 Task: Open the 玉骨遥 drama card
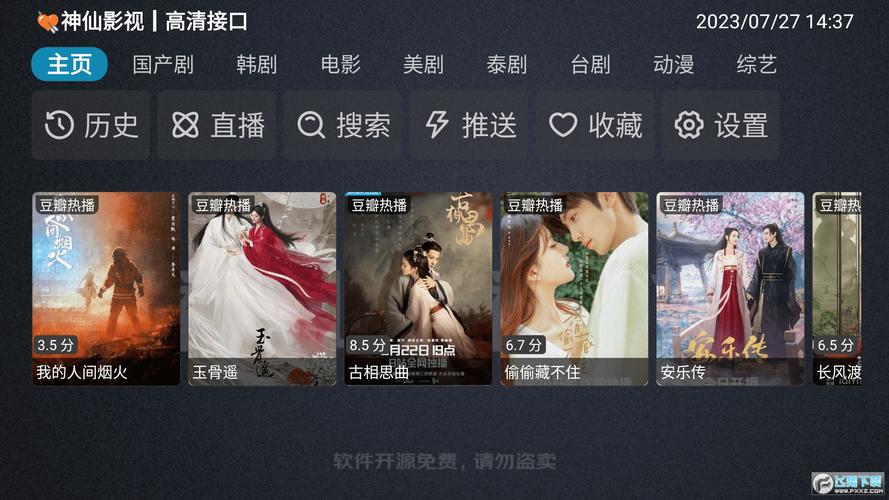262,288
